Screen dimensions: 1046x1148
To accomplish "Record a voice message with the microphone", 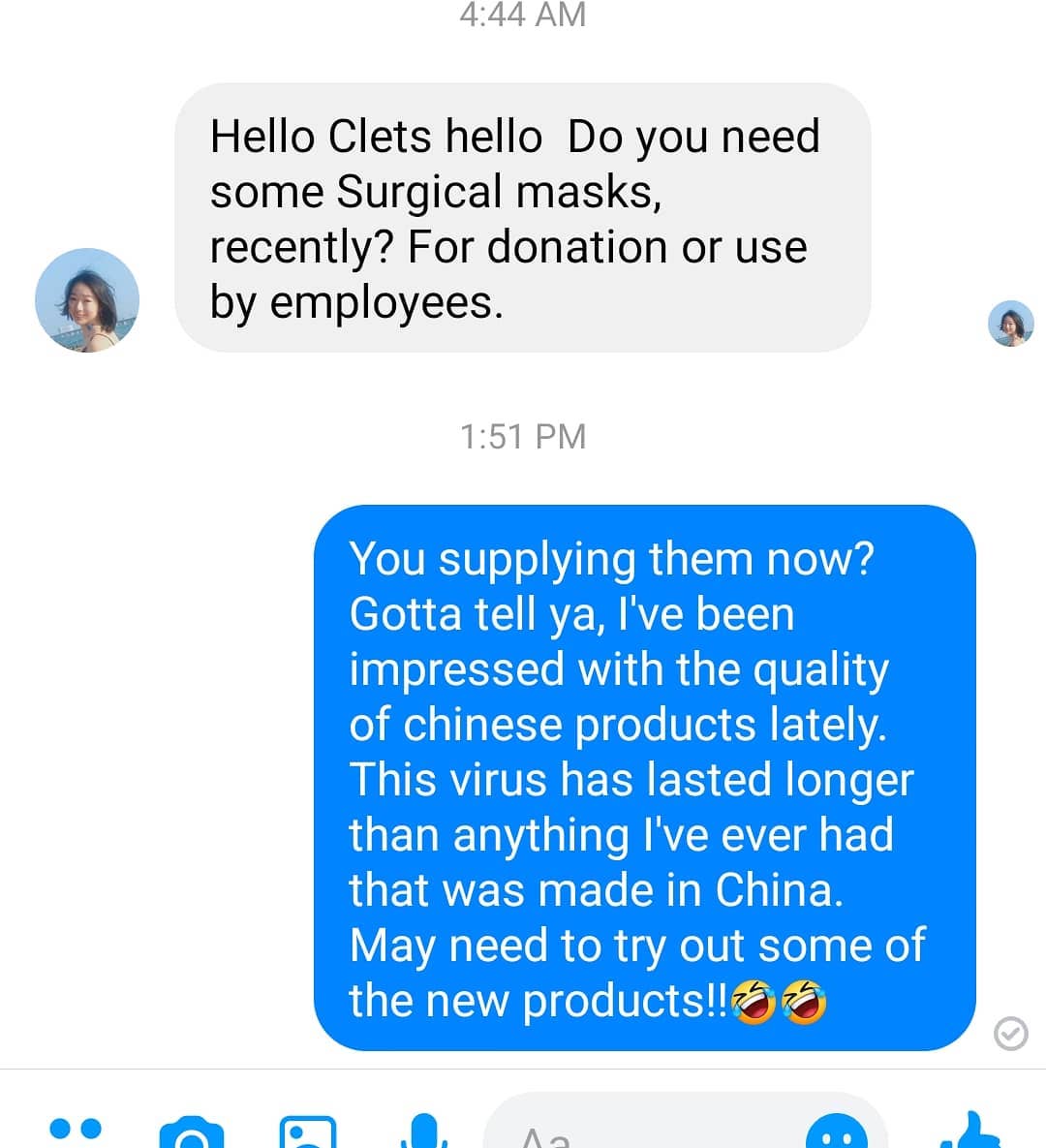I will [423, 1132].
